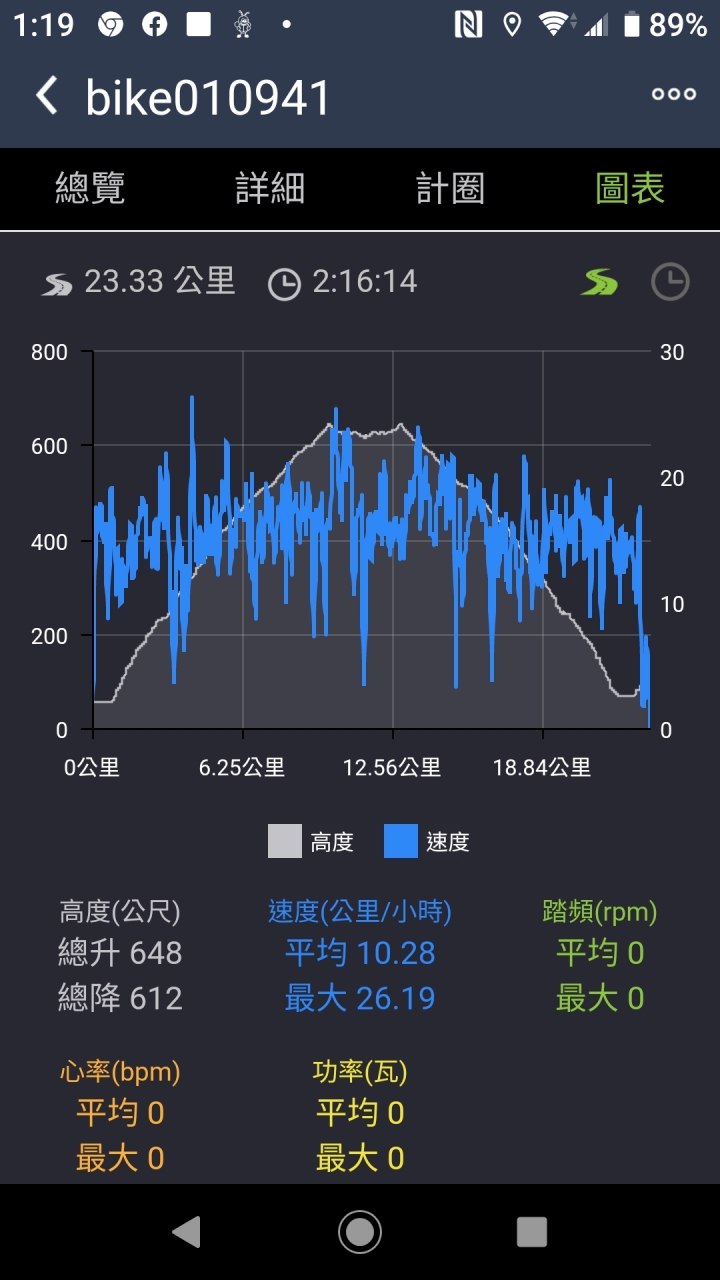Open the 計圈 tab
This screenshot has height=1280, width=720.
coord(450,189)
